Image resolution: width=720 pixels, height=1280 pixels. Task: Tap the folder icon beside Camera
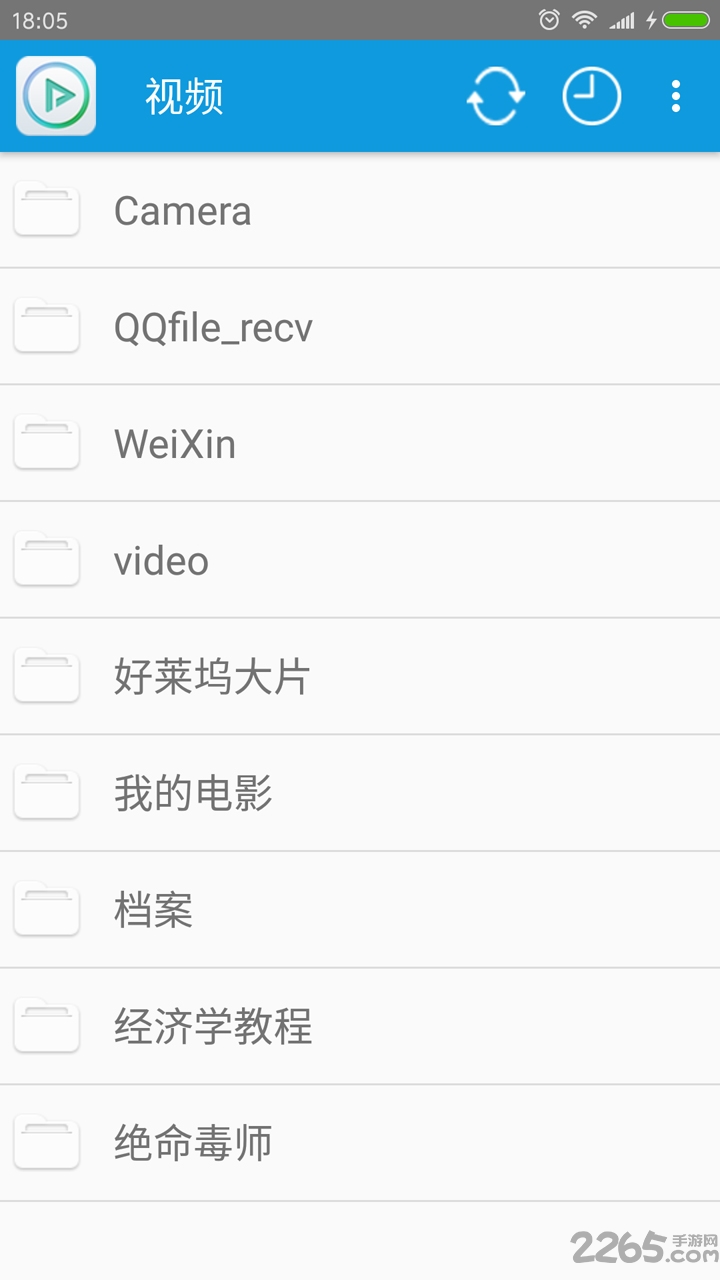click(x=46, y=210)
